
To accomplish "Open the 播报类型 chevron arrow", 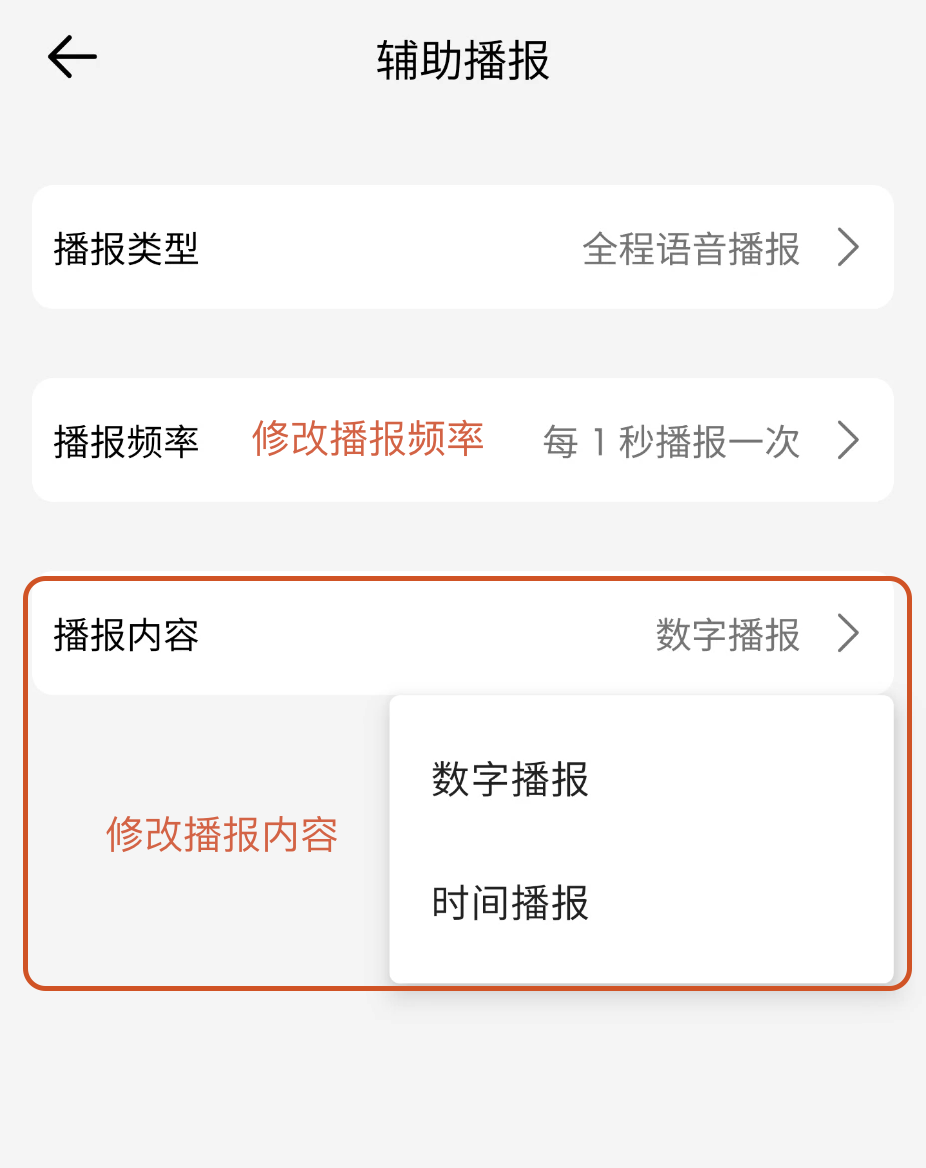I will [848, 246].
